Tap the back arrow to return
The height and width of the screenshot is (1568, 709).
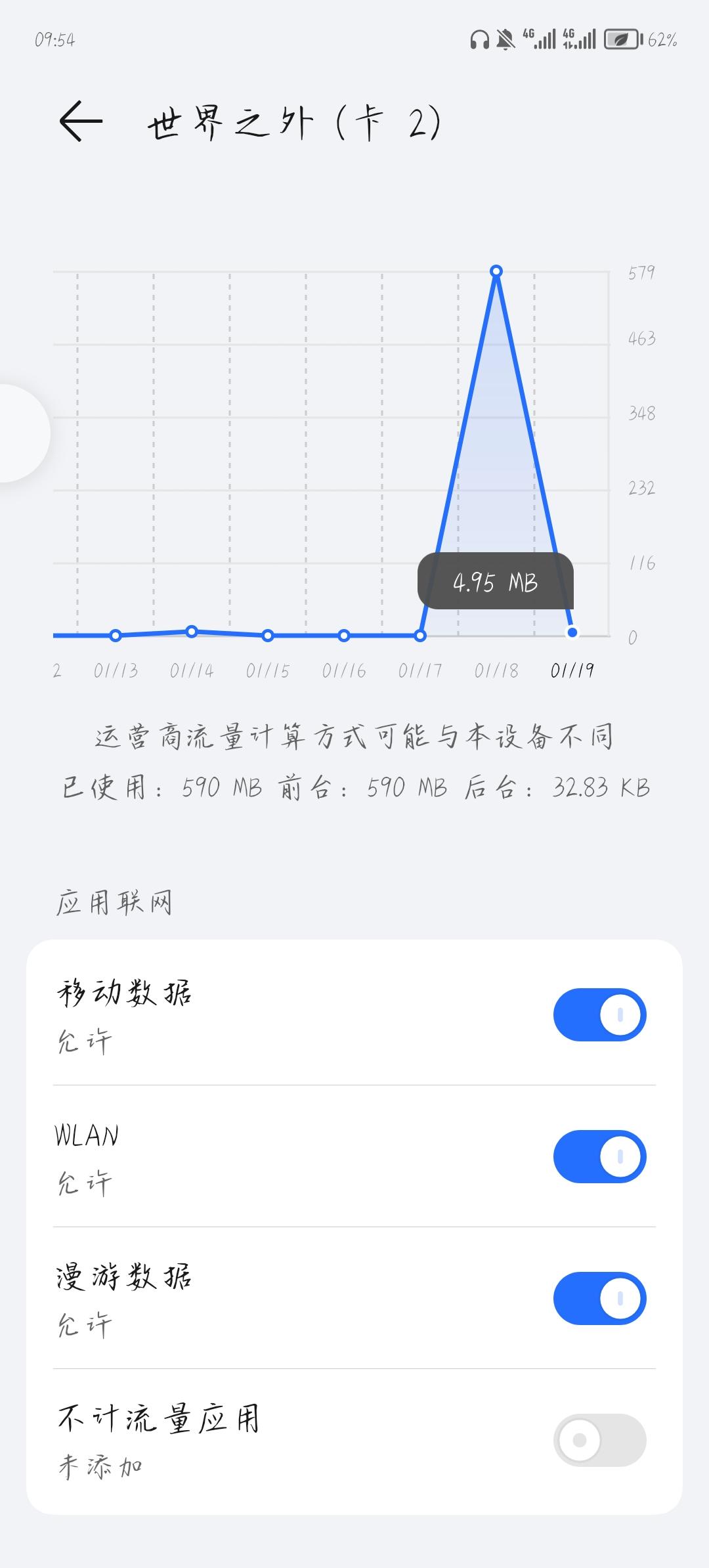pyautogui.click(x=80, y=122)
